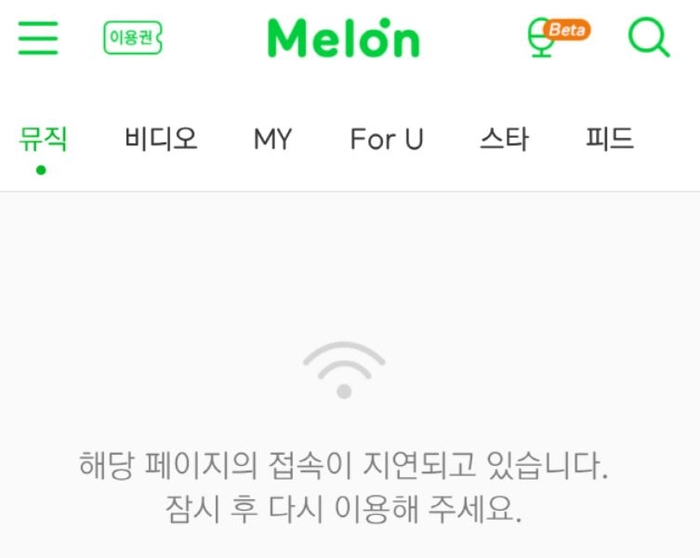The width and height of the screenshot is (700, 558).
Task: Select the 뮤직 tab
Action: click(42, 139)
